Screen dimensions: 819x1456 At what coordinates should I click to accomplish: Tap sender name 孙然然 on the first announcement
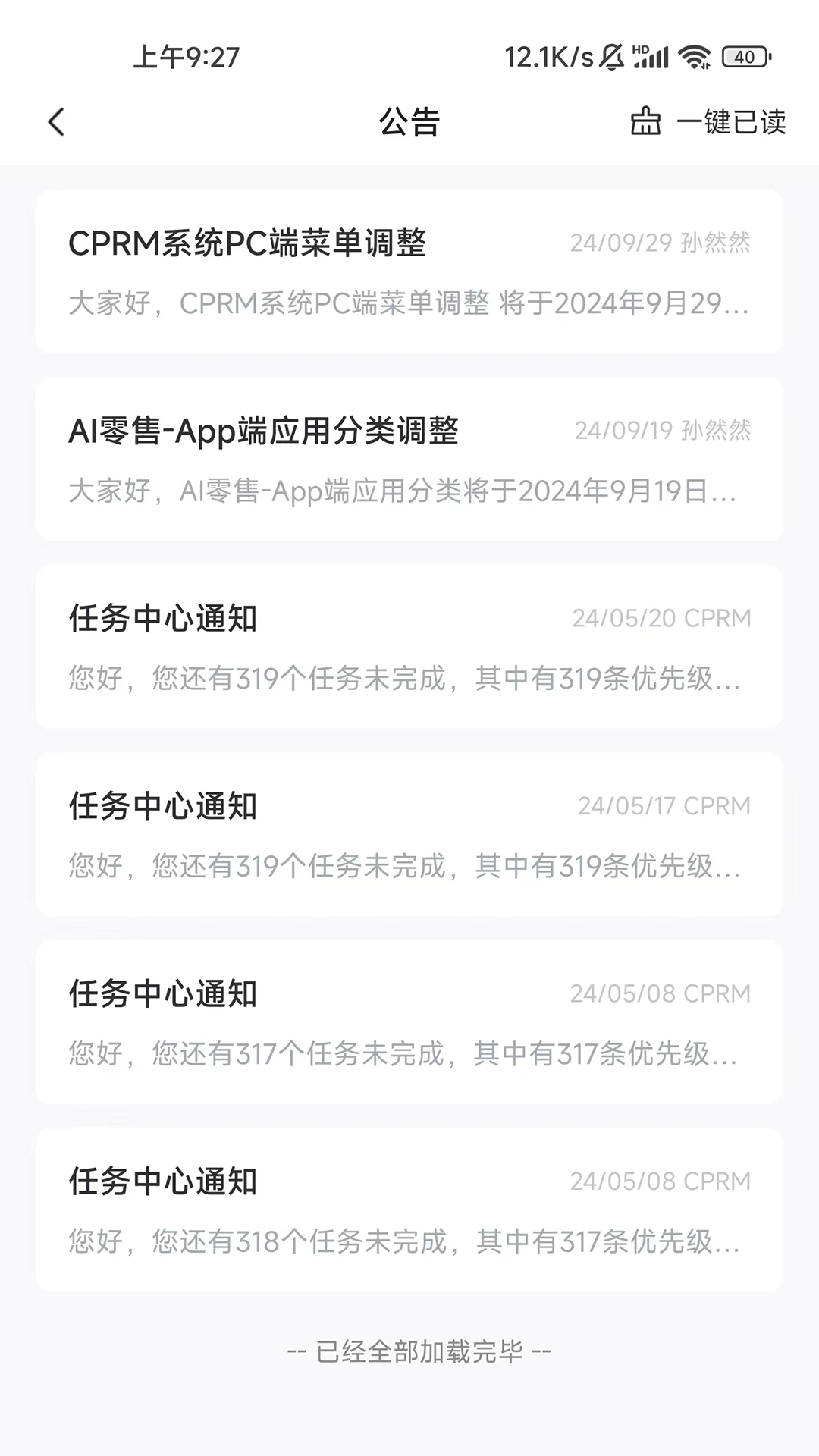[x=715, y=243]
